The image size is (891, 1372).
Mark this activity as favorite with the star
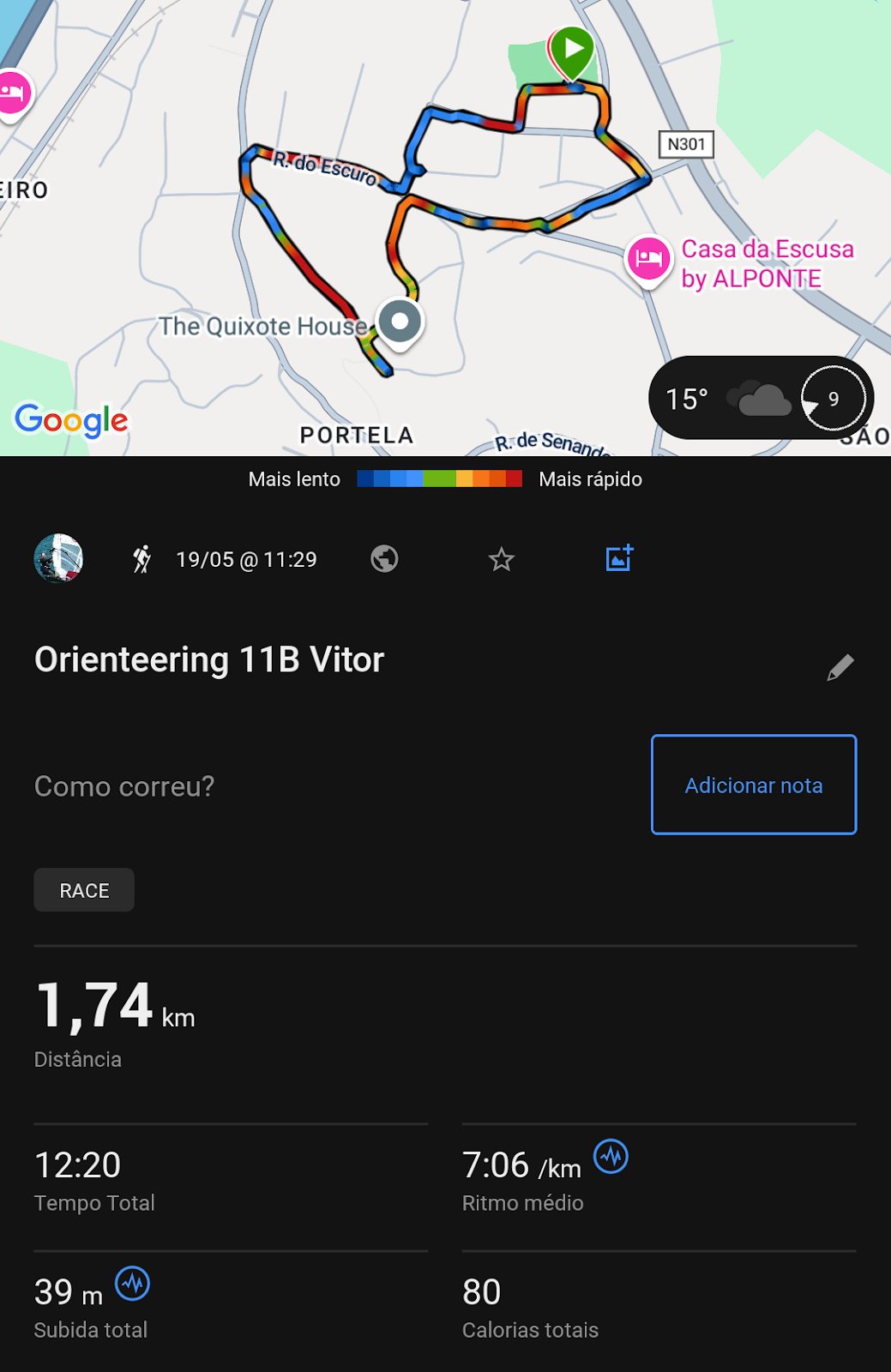point(502,560)
